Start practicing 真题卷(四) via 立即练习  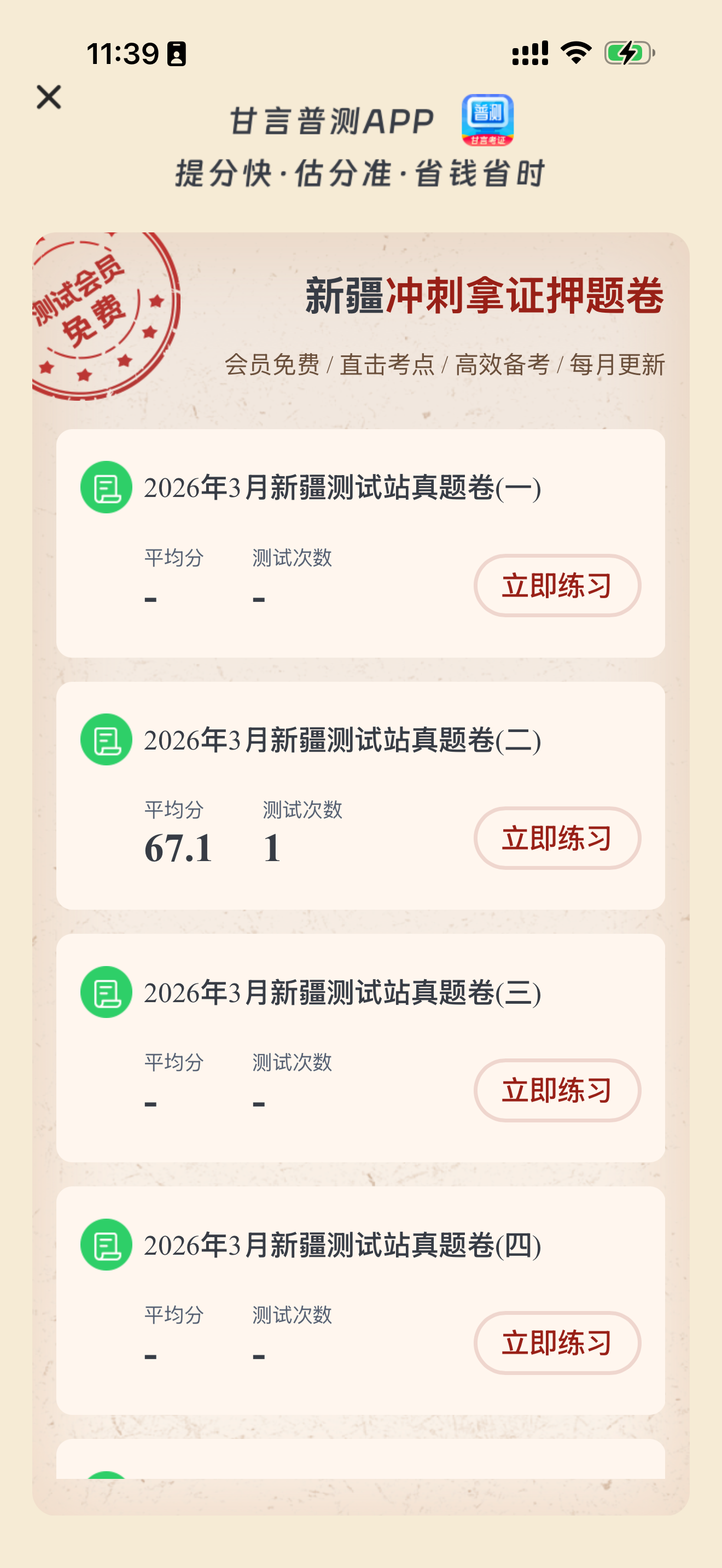[557, 1343]
